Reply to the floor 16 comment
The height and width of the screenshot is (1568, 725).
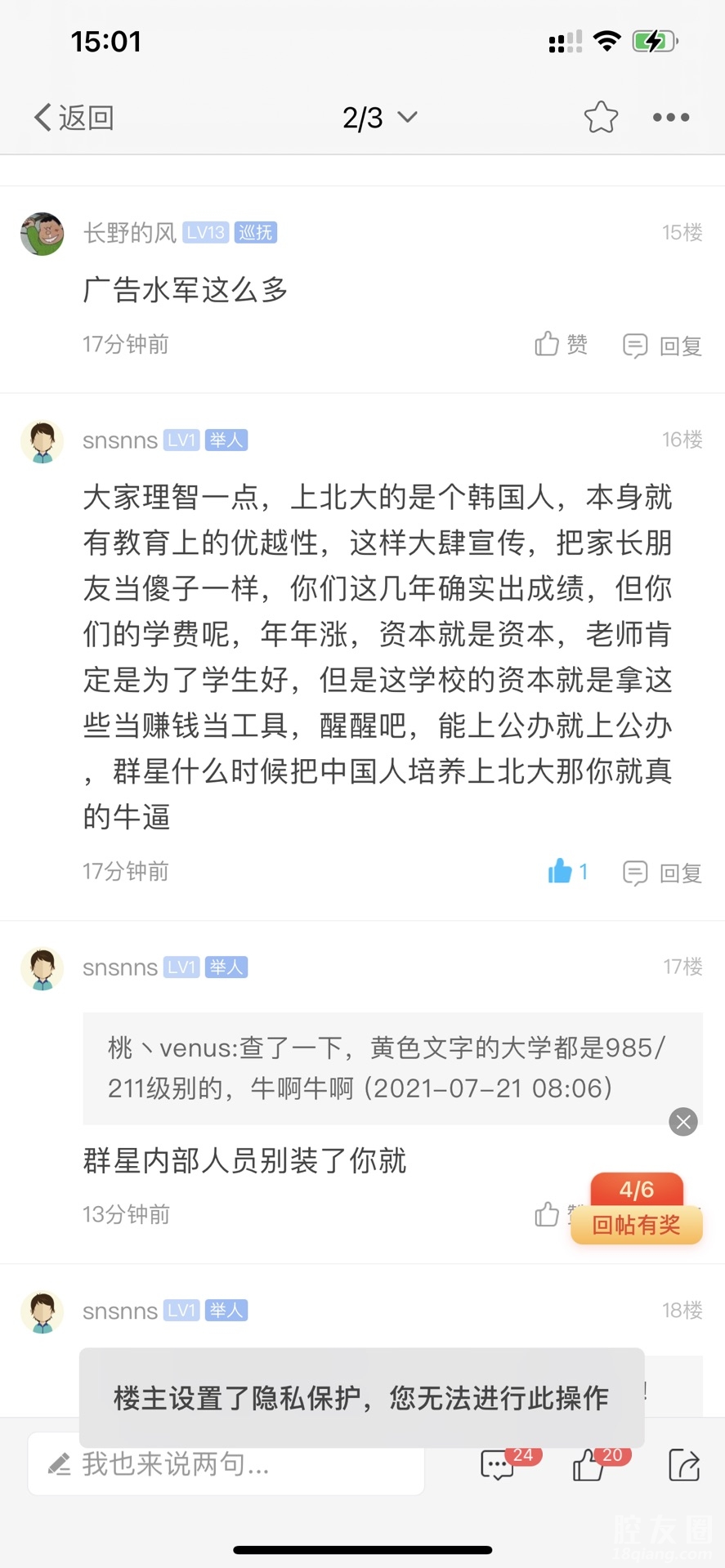tap(662, 873)
